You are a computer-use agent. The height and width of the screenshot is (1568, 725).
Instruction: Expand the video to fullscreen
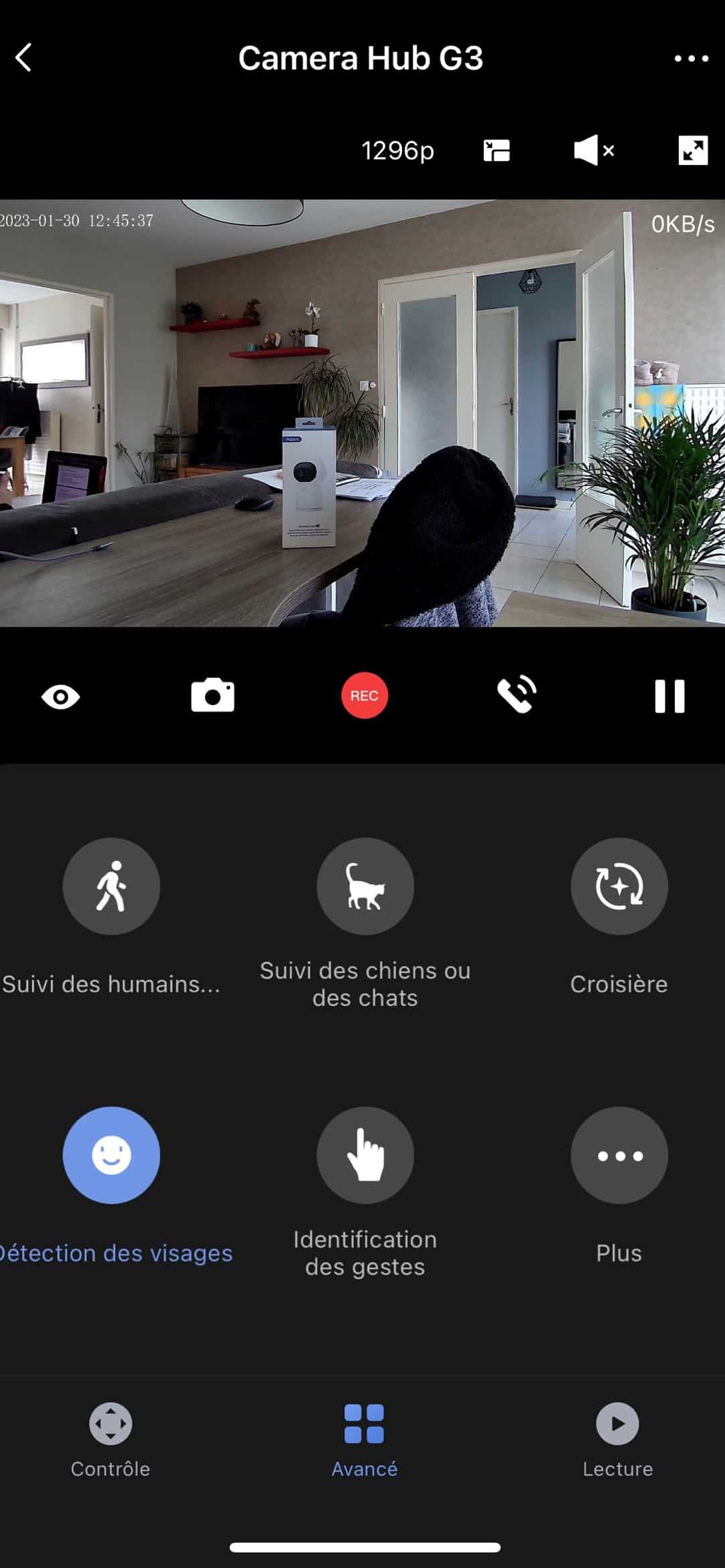coord(693,151)
